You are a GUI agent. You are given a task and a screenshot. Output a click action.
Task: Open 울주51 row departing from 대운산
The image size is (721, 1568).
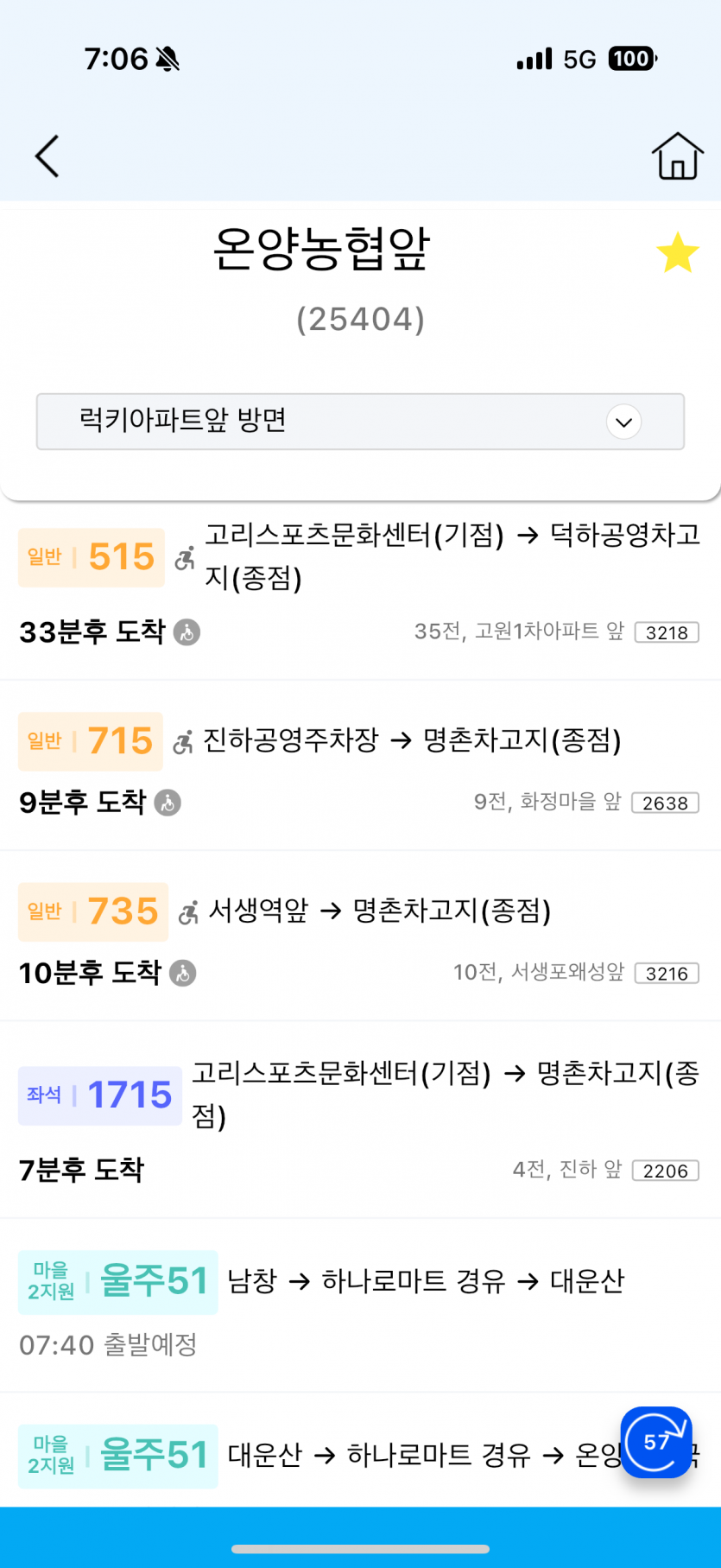[x=345, y=1456]
